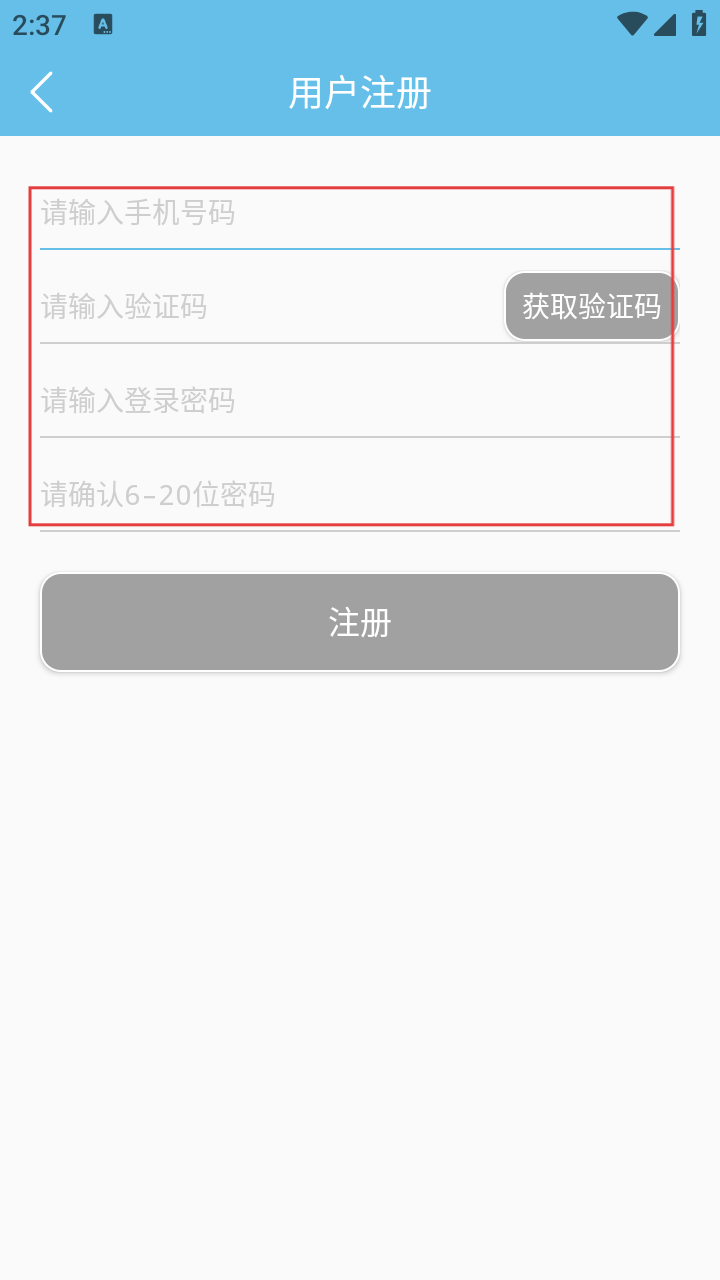The width and height of the screenshot is (720, 1280).
Task: Go back using the header arrow
Action: coord(42,92)
